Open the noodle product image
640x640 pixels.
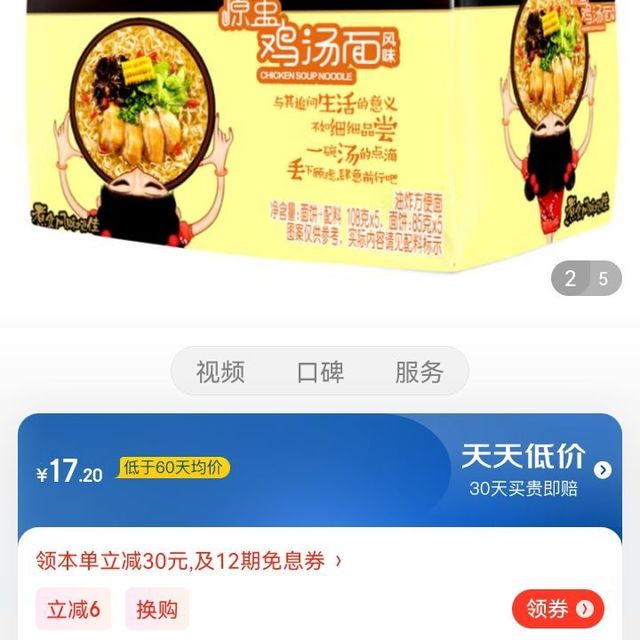pos(320,140)
